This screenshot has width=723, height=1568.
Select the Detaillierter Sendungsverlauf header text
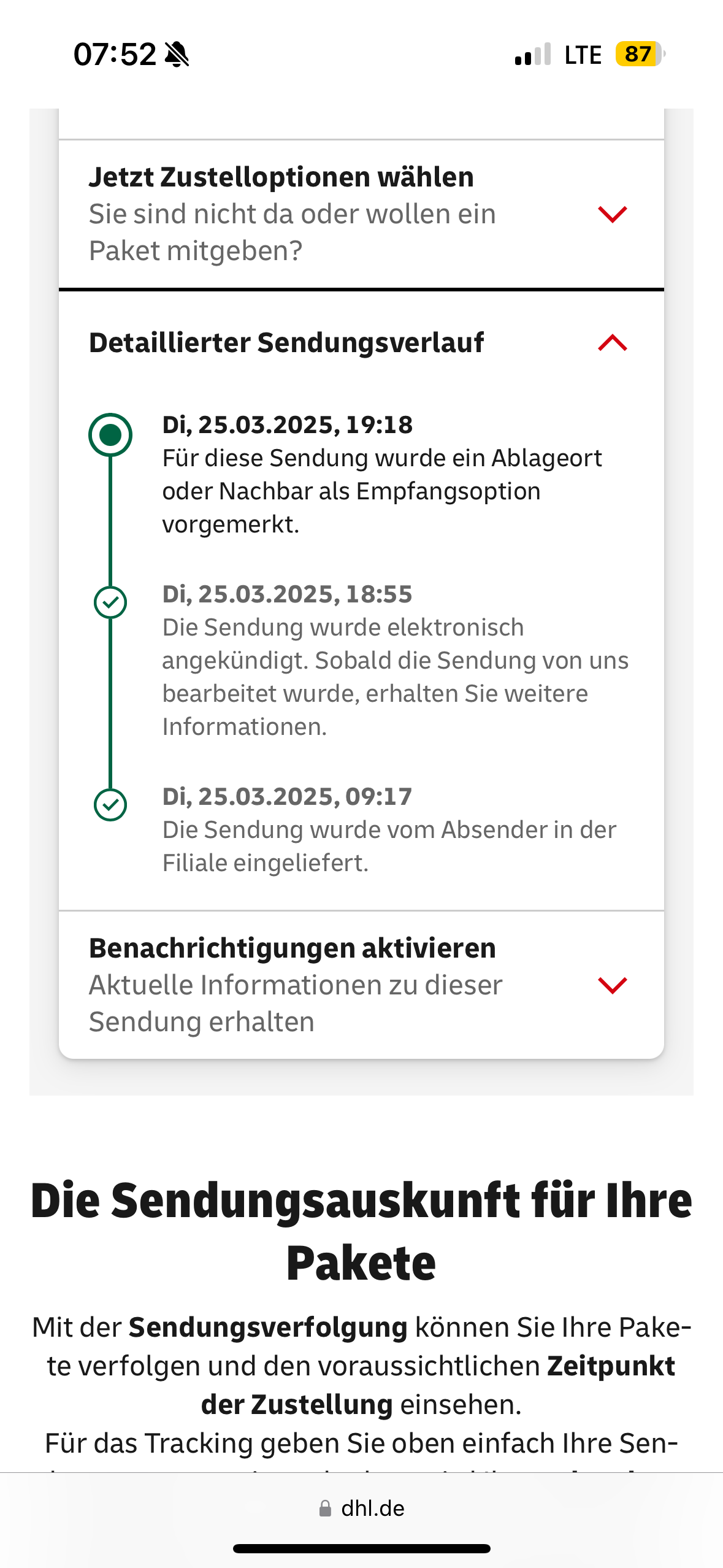click(286, 344)
